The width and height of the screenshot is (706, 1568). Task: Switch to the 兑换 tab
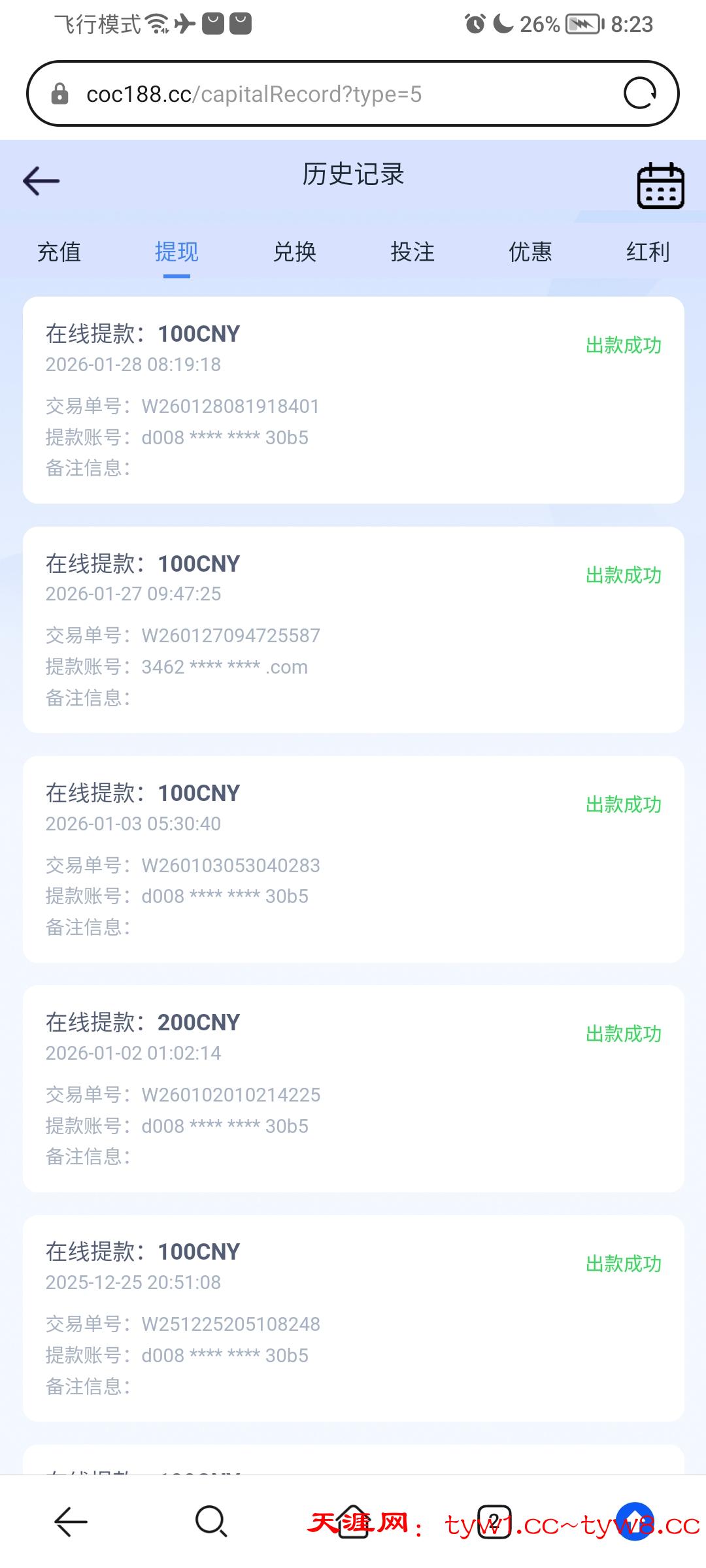click(x=294, y=252)
